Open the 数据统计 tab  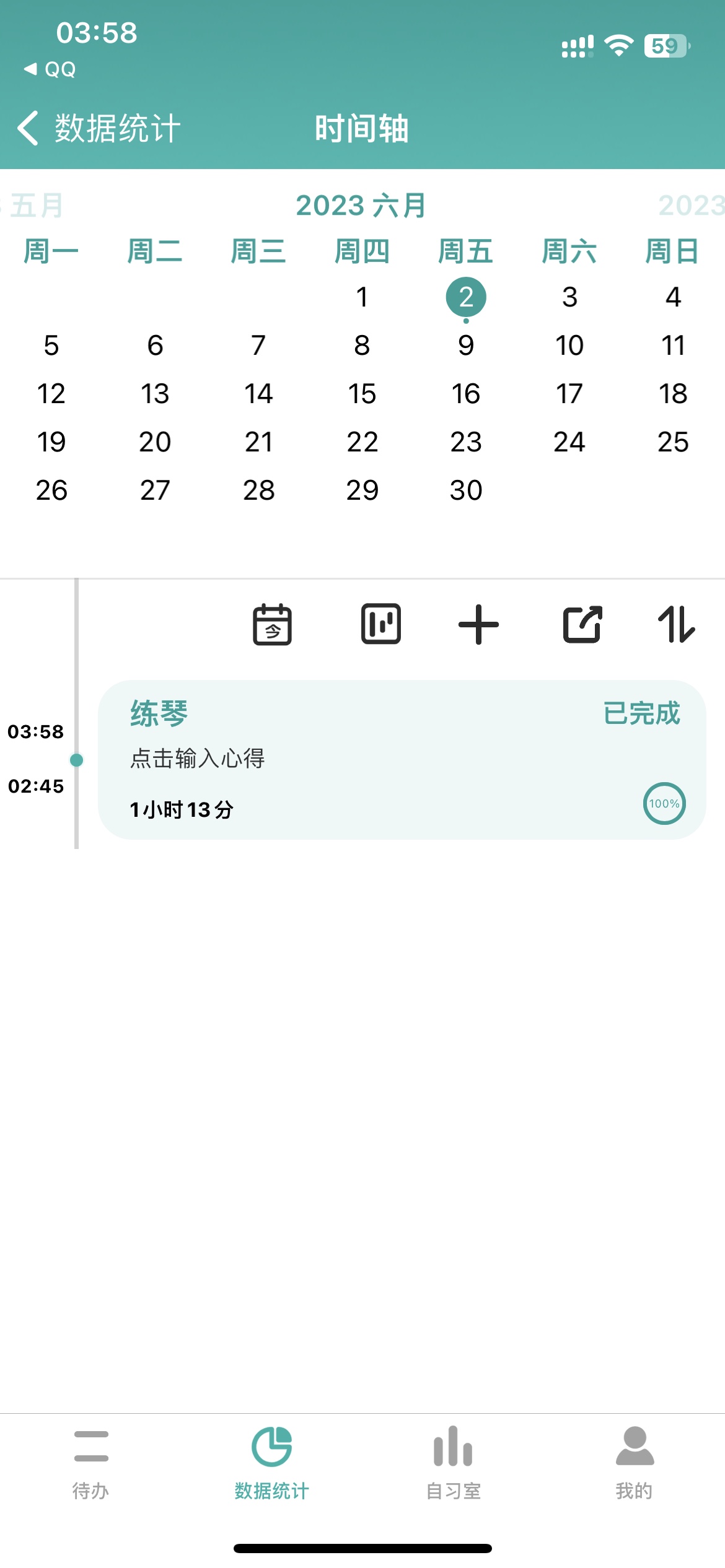coord(272,1463)
